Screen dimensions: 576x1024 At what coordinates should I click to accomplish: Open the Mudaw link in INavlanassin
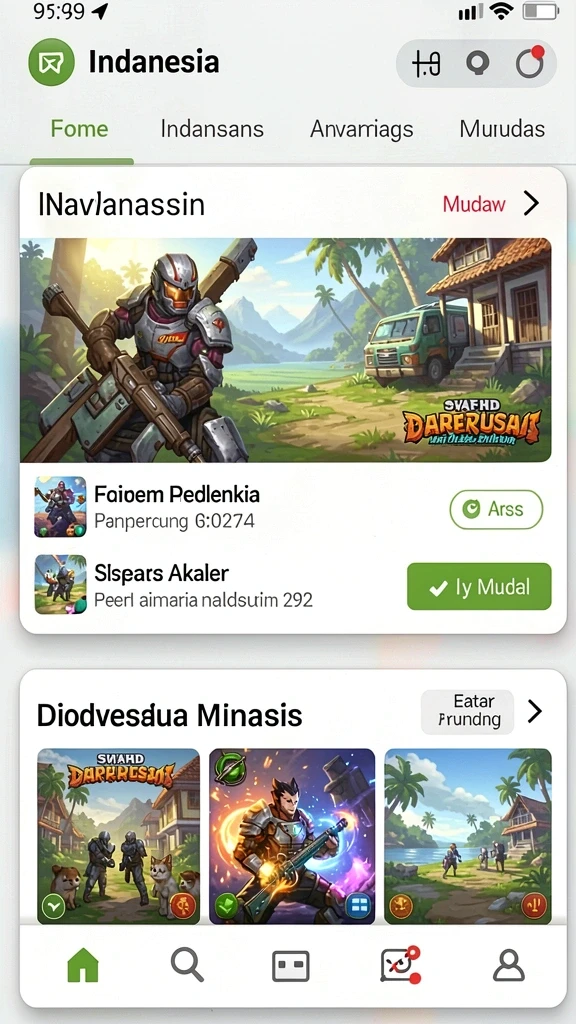pyautogui.click(x=474, y=204)
